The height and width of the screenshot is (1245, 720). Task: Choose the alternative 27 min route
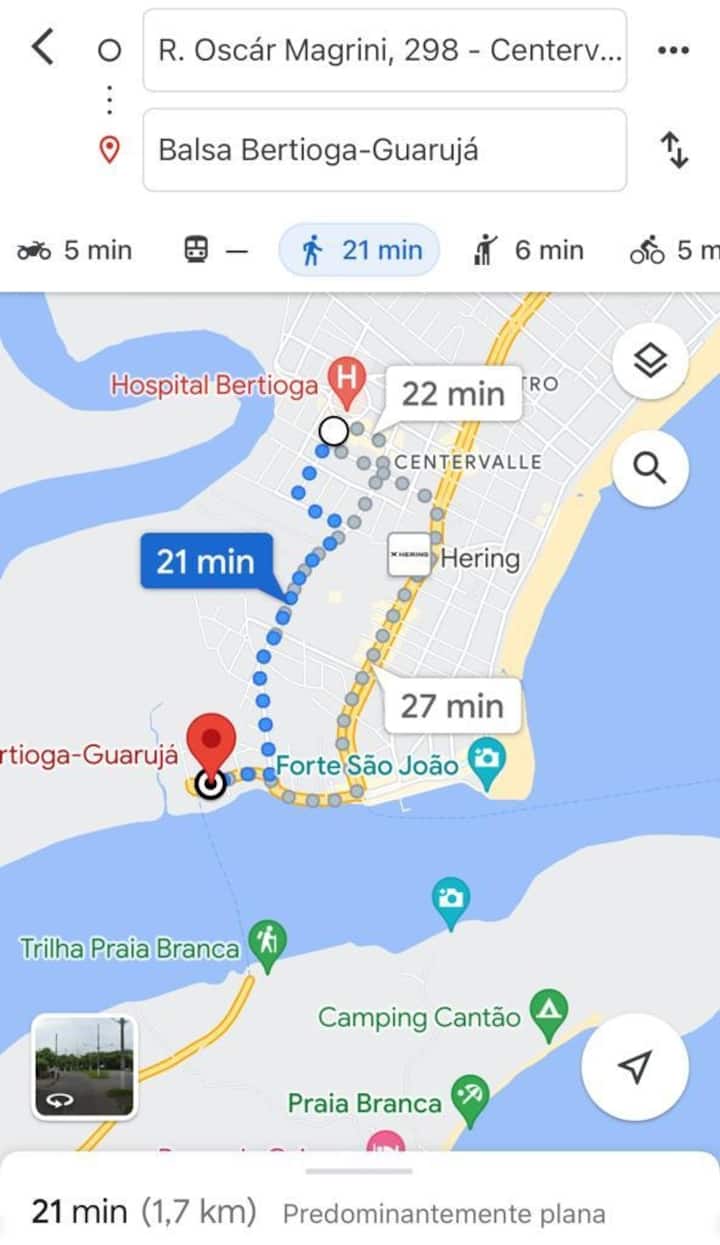pos(452,706)
